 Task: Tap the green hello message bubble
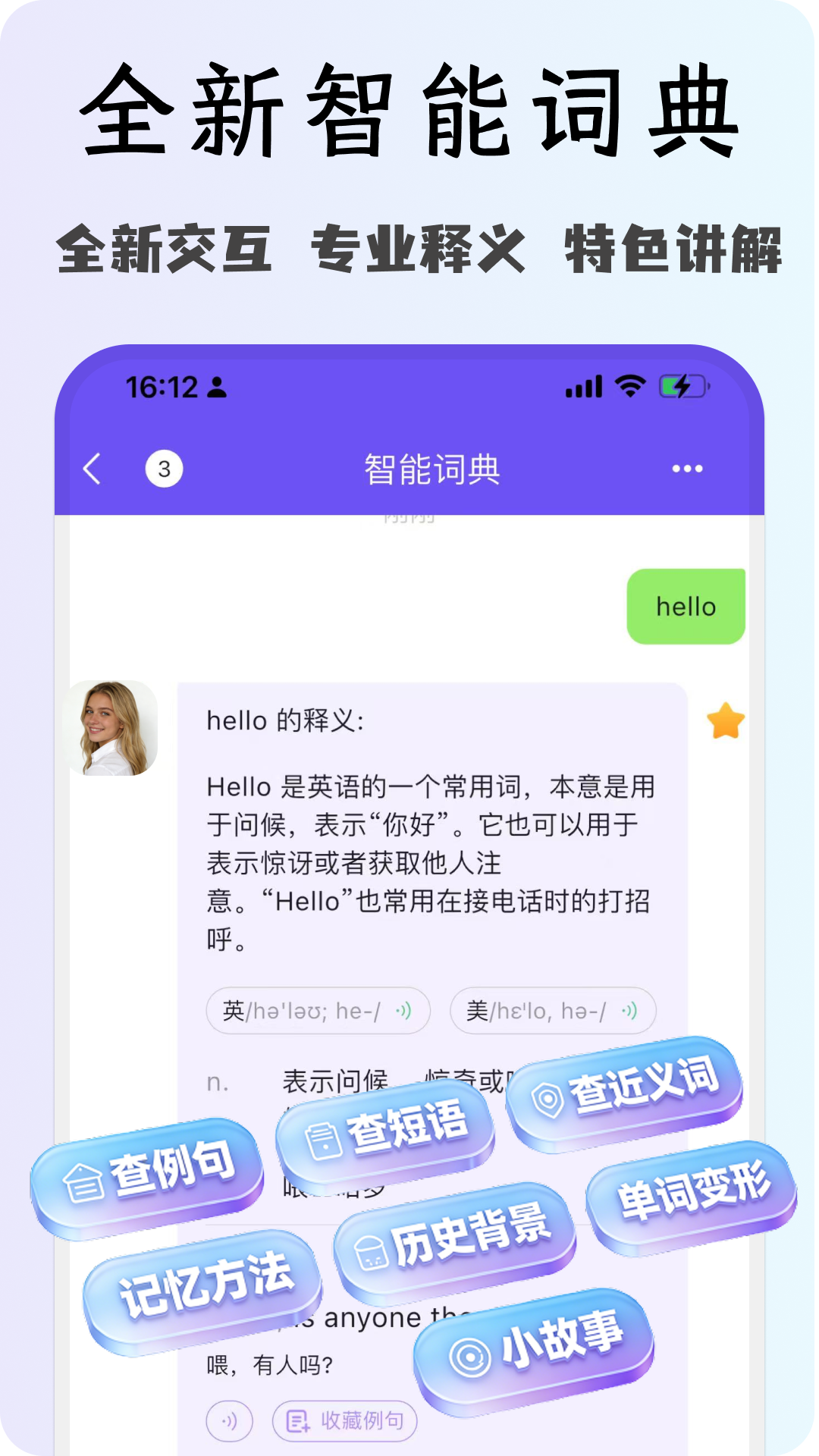click(x=685, y=605)
